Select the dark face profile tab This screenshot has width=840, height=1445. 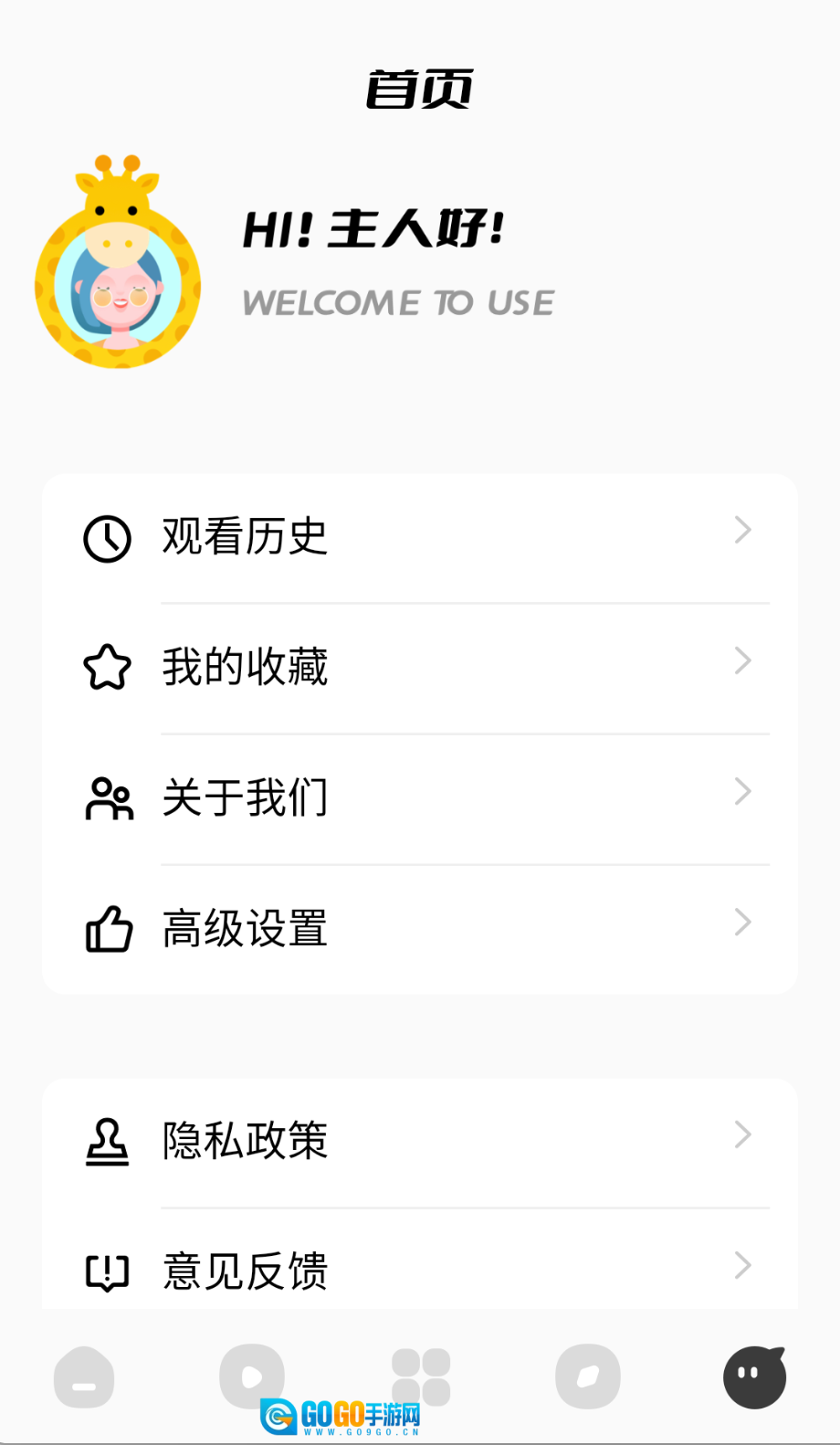(x=755, y=1376)
